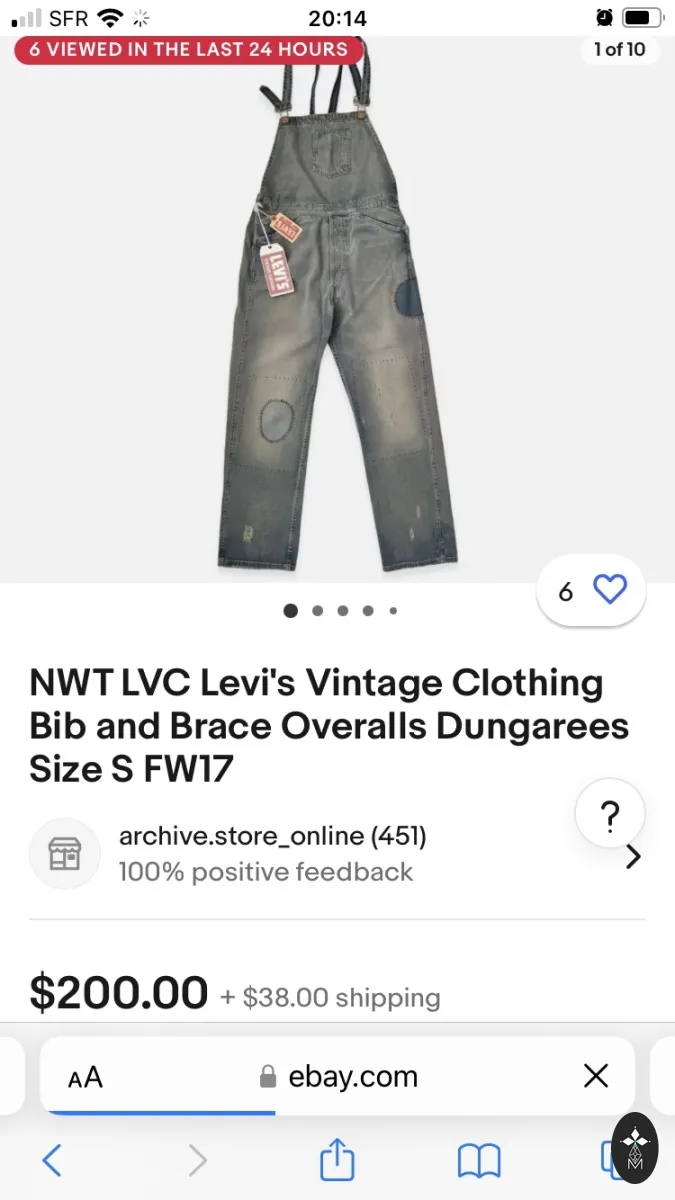Go back to the previous page
The image size is (675, 1200).
point(52,1160)
